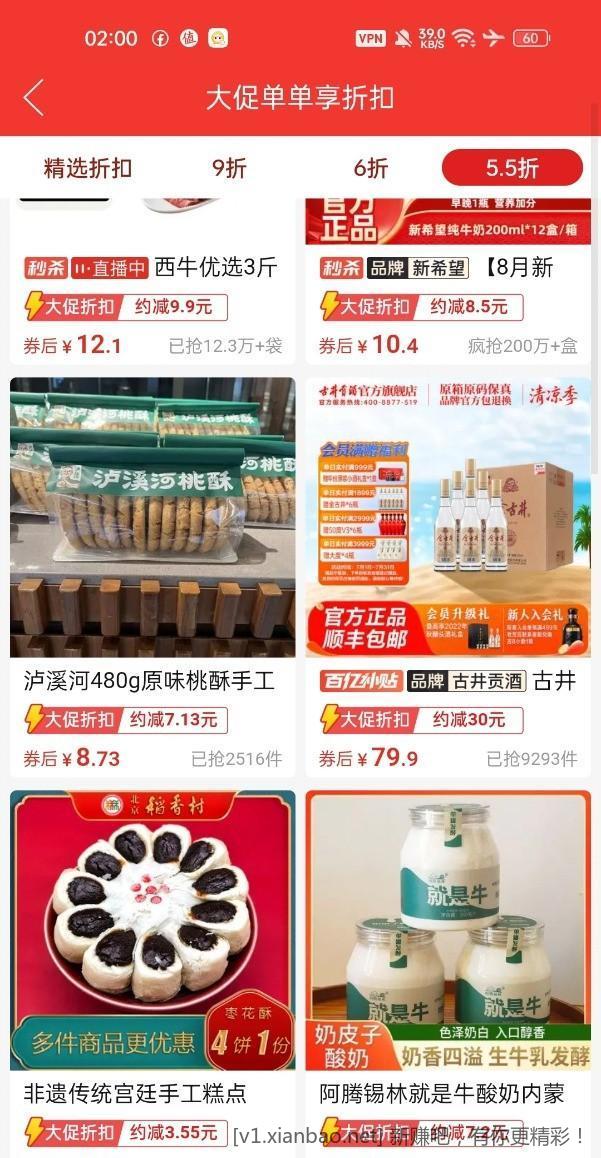Image resolution: width=601 pixels, height=1158 pixels.
Task: Select the 6折 discount tab
Action: click(x=370, y=168)
